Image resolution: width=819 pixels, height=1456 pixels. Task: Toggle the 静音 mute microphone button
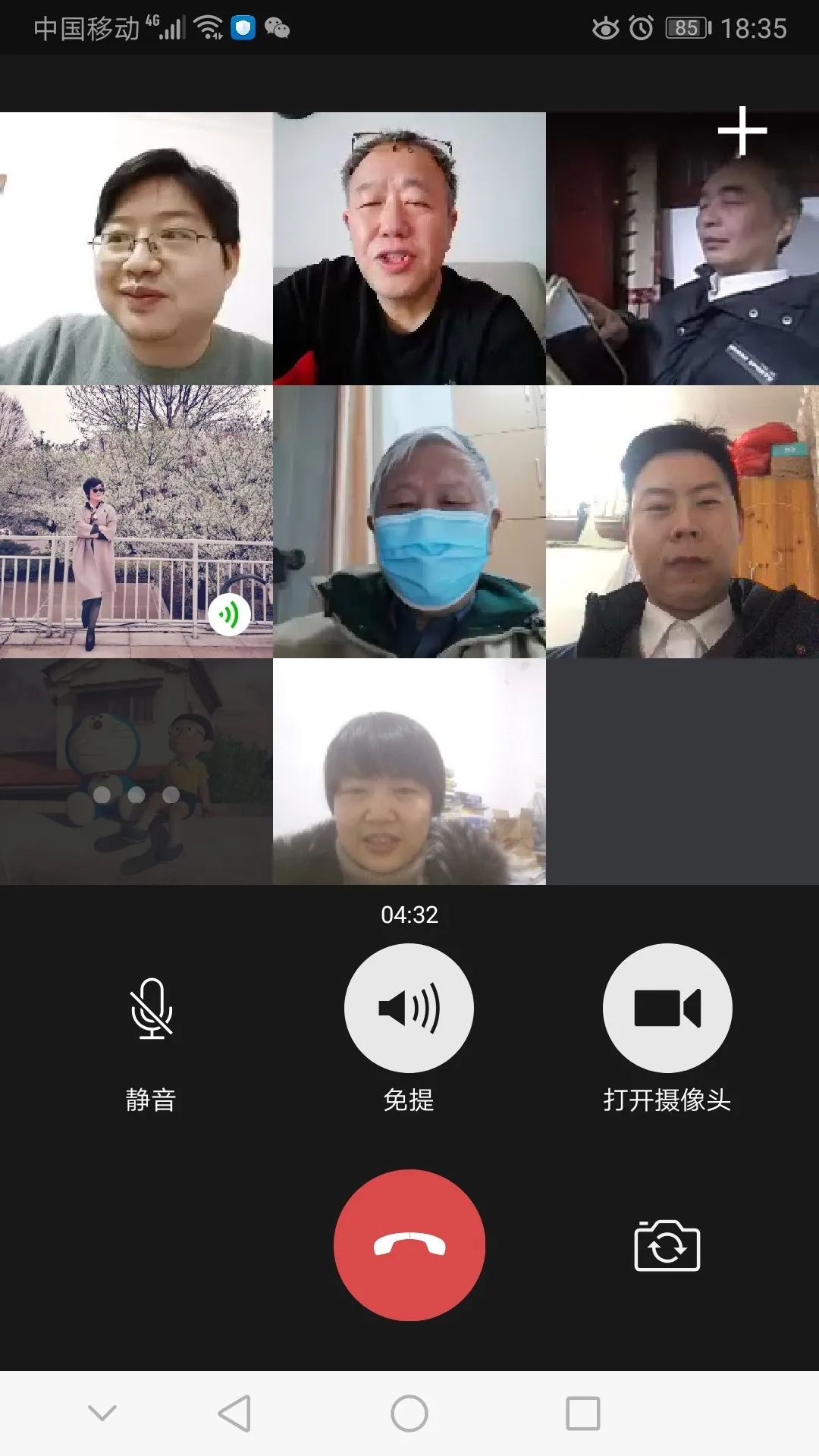point(151,1009)
